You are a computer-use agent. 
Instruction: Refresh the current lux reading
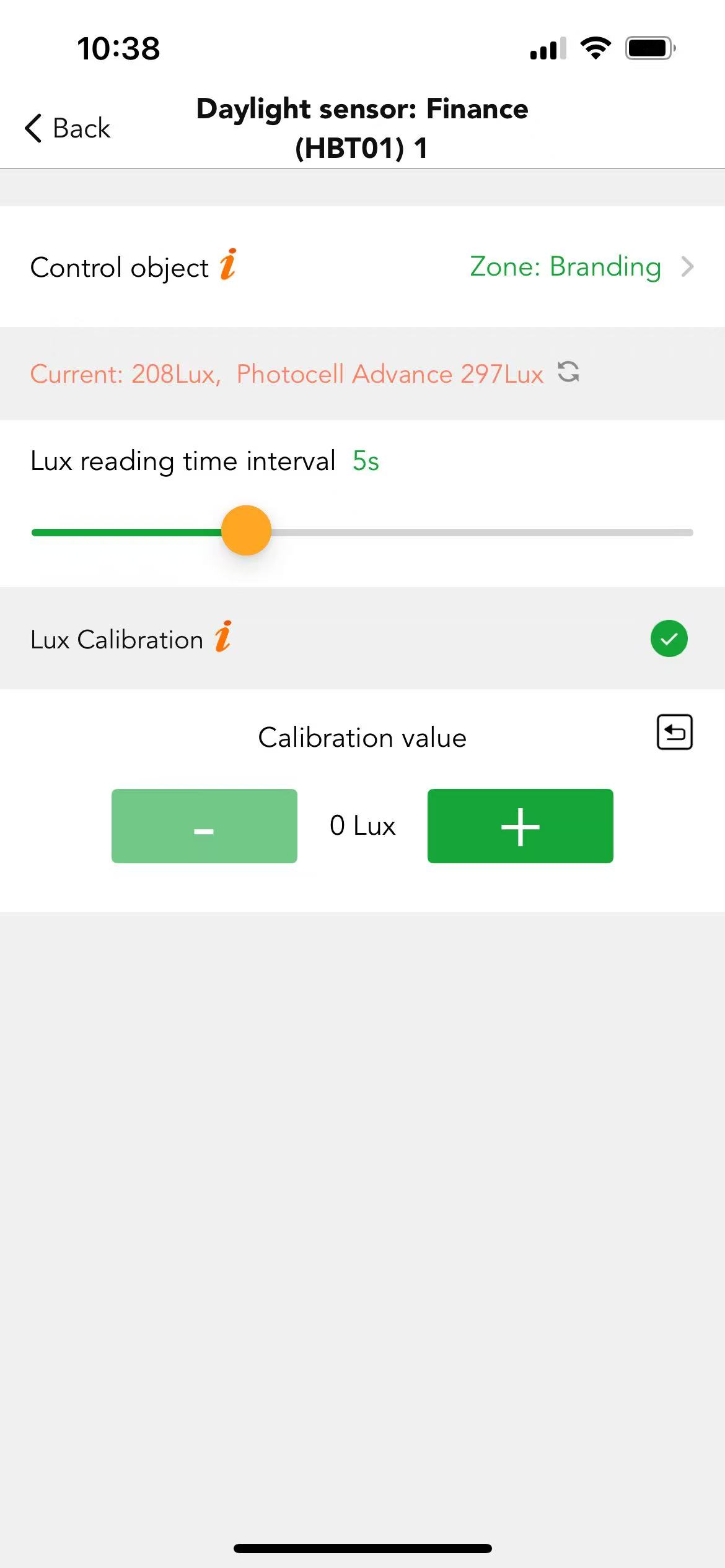[x=568, y=372]
